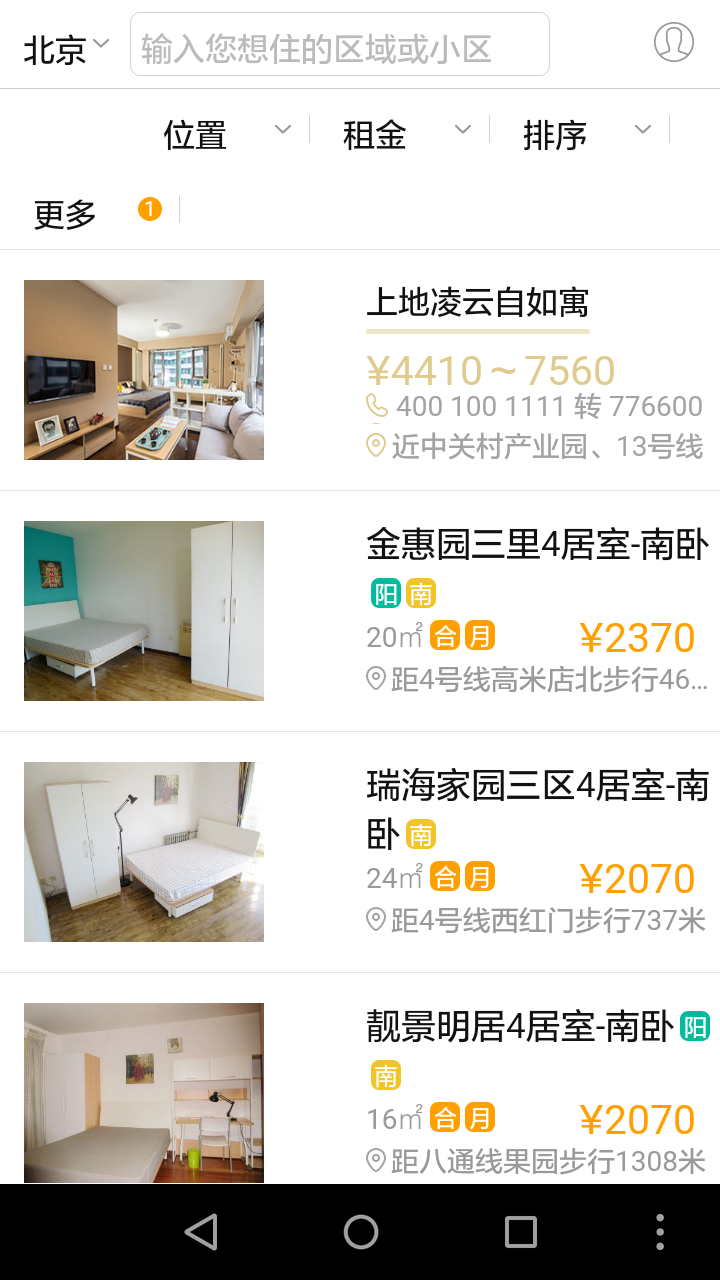Open the 北京 city selector

coord(66,47)
